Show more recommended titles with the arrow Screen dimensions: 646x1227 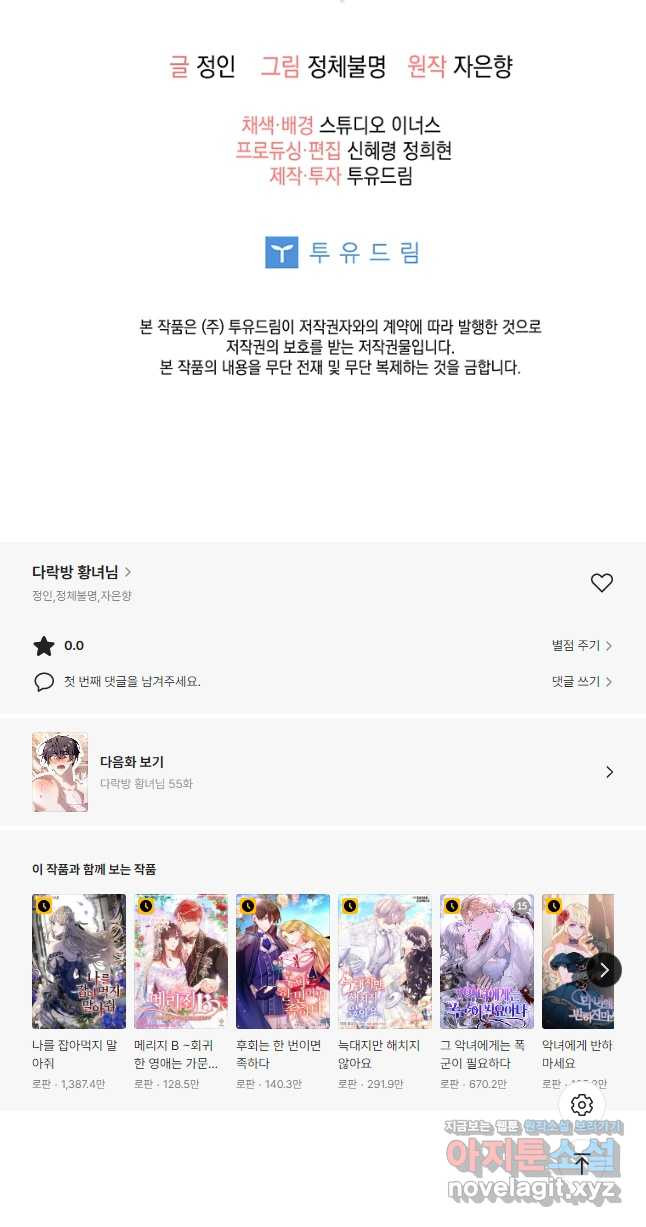click(x=604, y=970)
